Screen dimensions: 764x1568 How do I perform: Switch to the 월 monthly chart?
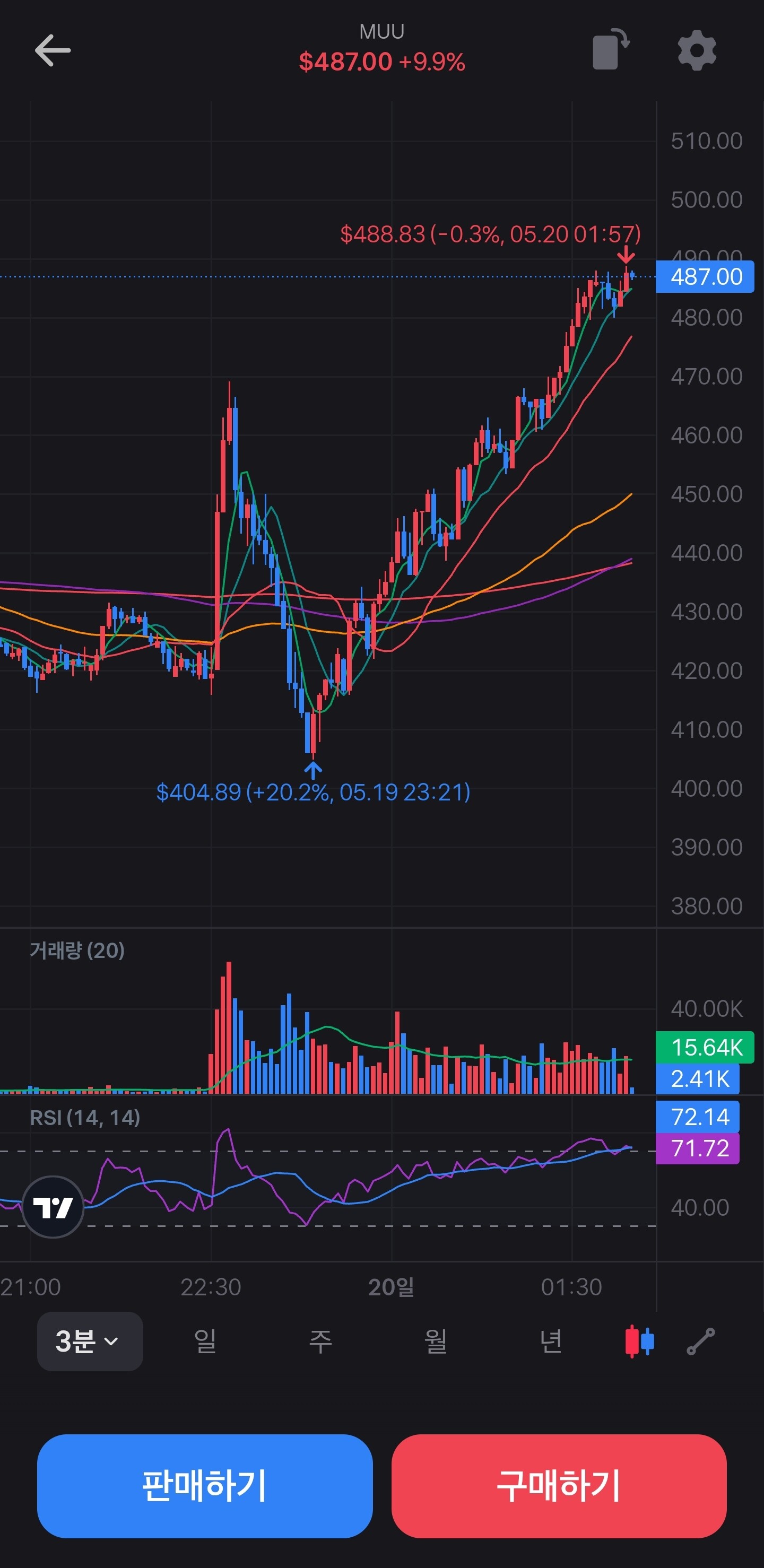pyautogui.click(x=435, y=1341)
